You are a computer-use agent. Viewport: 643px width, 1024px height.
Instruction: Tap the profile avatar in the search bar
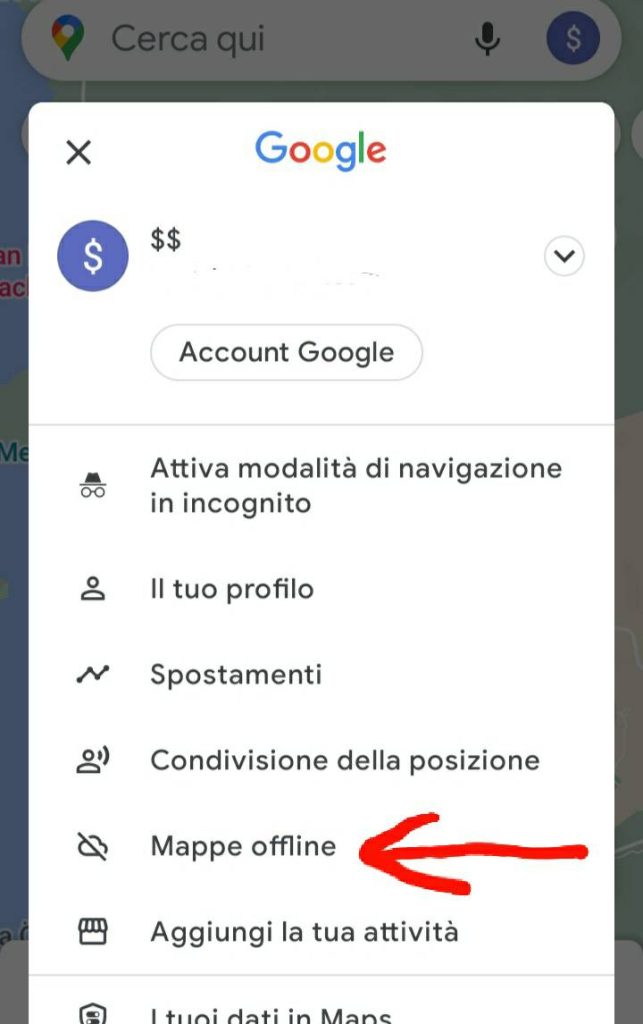click(x=573, y=39)
